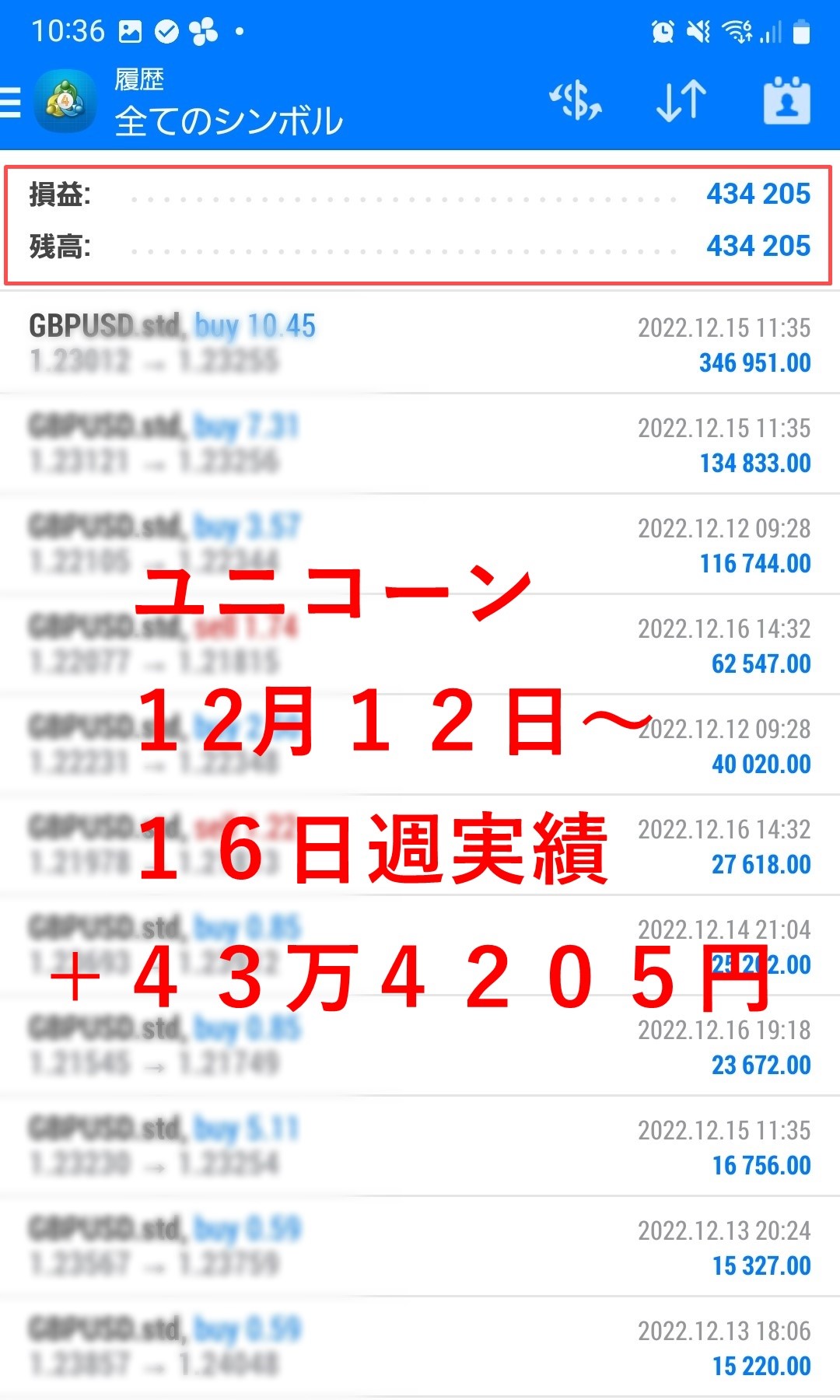This screenshot has height=1400, width=840.
Task: Expand the trade with profit 116 744.00
Action: (420, 544)
